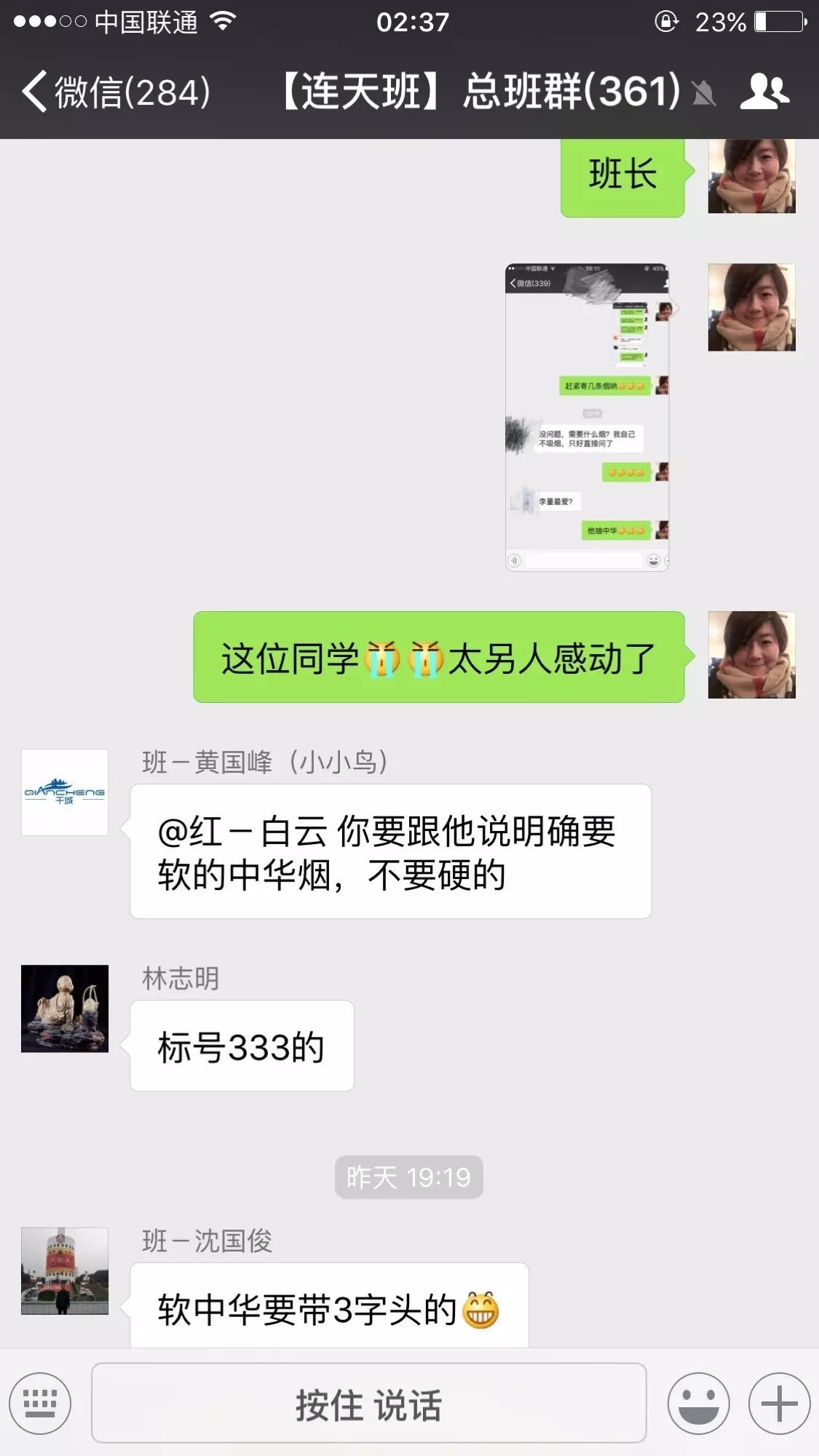Tap 黄国峰's profile avatar
Viewport: 819px width, 1456px height.
(65, 792)
